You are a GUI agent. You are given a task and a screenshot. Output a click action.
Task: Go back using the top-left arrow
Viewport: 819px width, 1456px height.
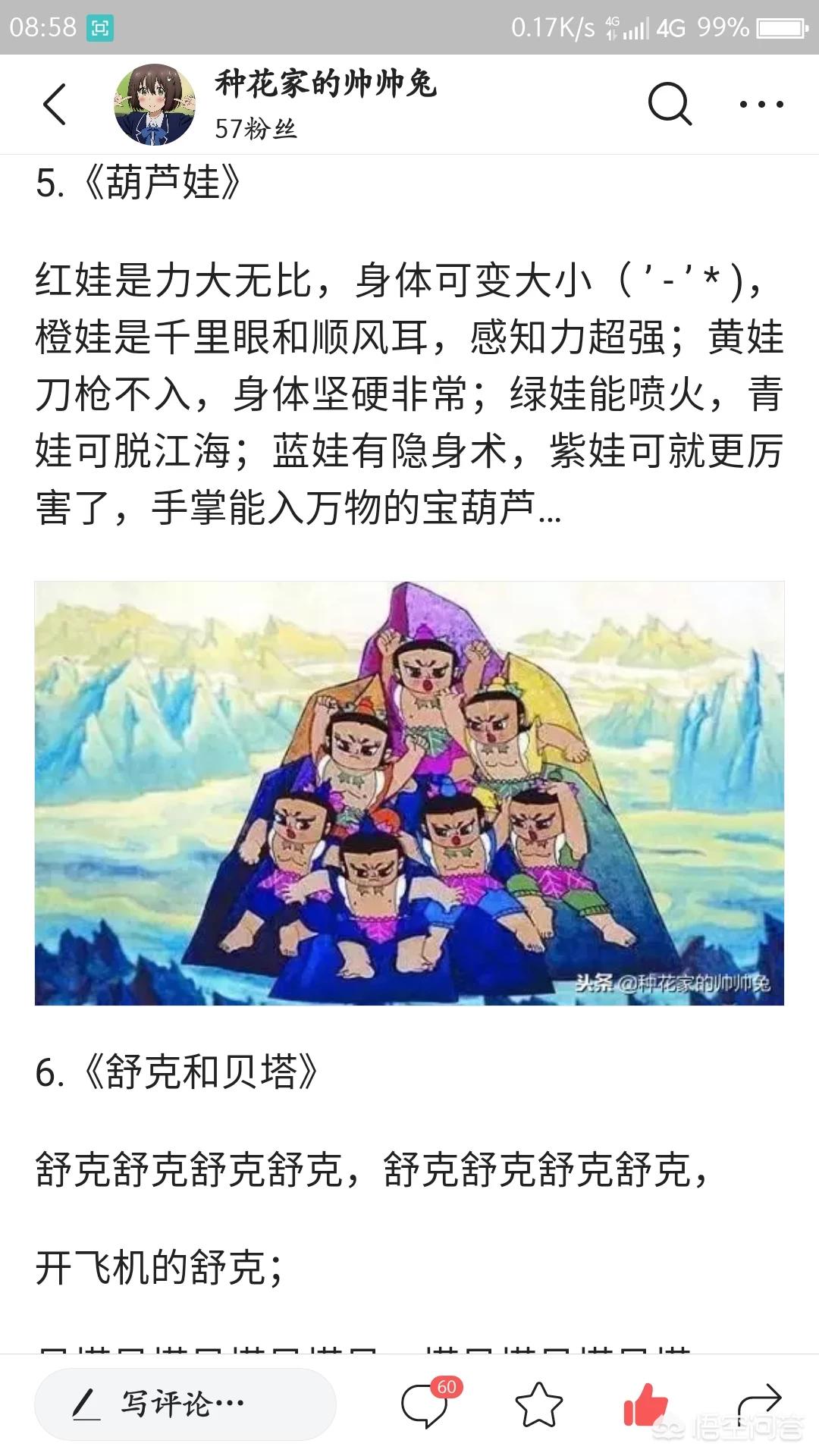(54, 104)
